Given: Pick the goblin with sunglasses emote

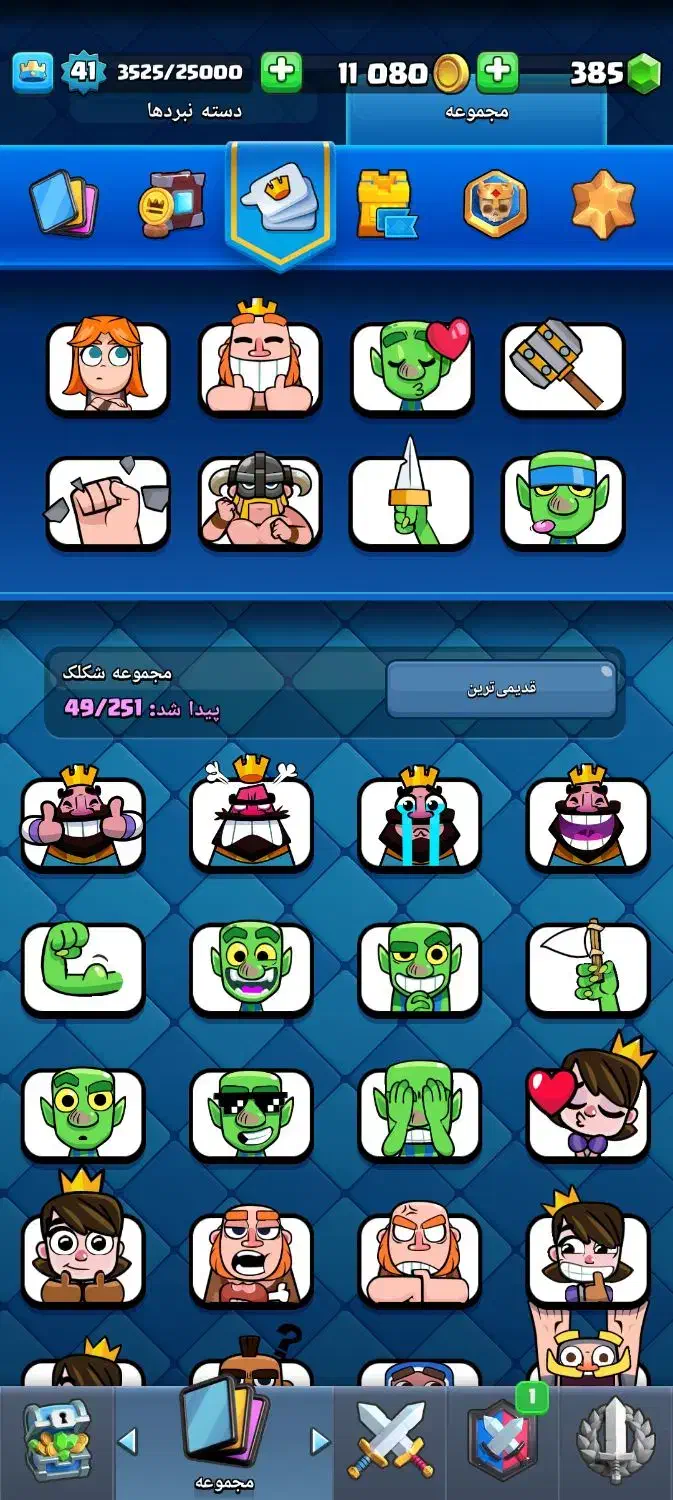Looking at the screenshot, I should point(251,1114).
